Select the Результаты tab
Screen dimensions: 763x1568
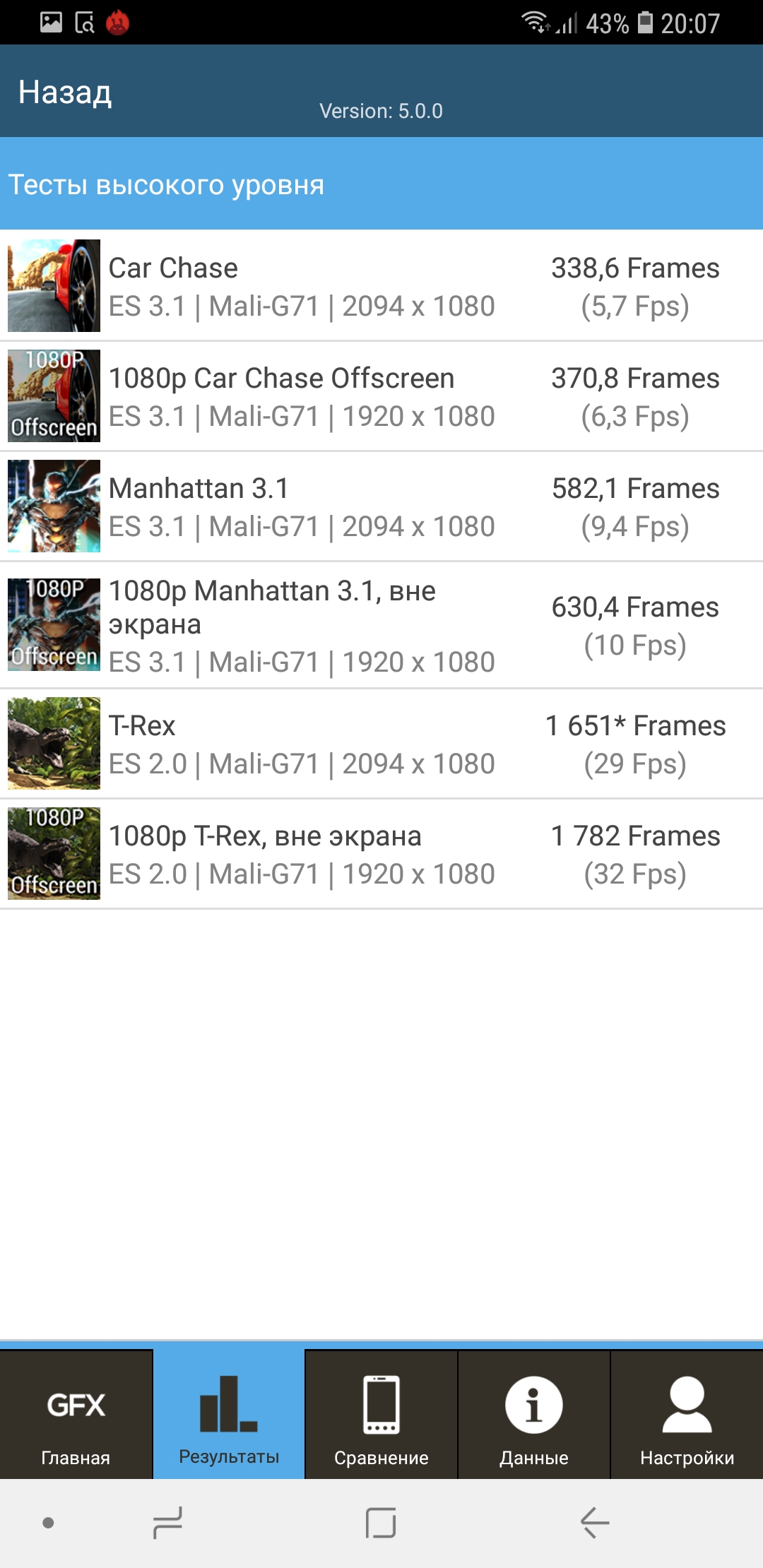229,1415
